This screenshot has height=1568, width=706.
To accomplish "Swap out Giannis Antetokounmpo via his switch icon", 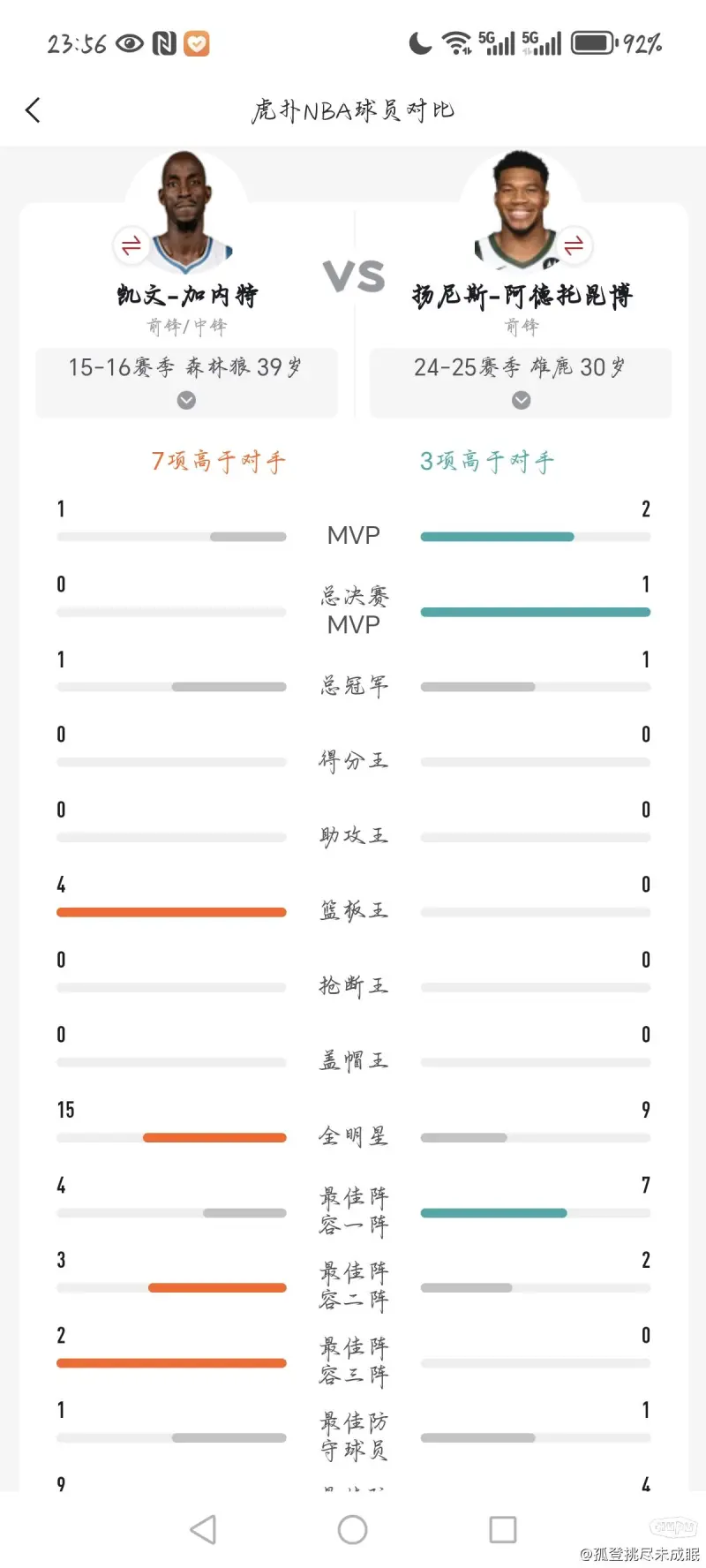I will point(574,245).
